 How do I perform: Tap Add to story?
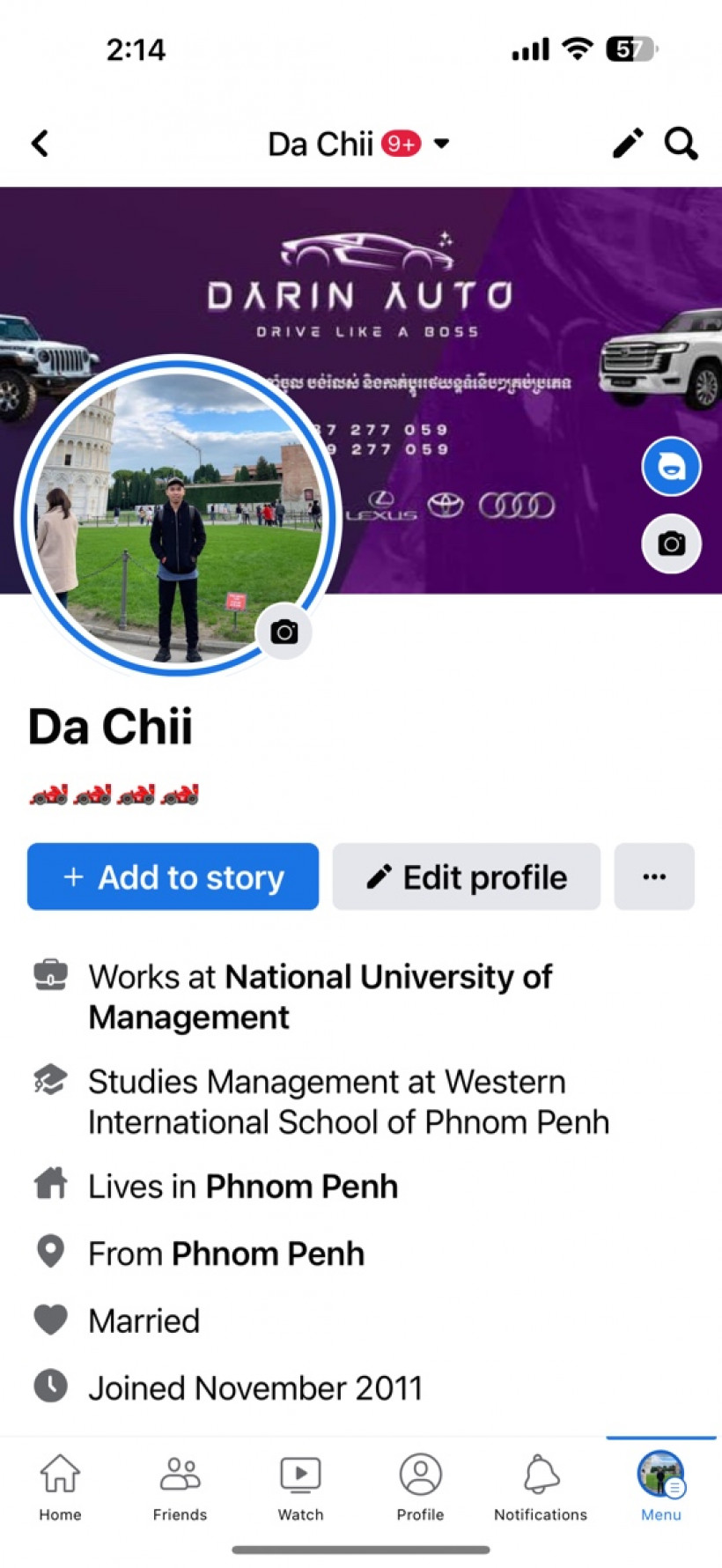tap(173, 876)
